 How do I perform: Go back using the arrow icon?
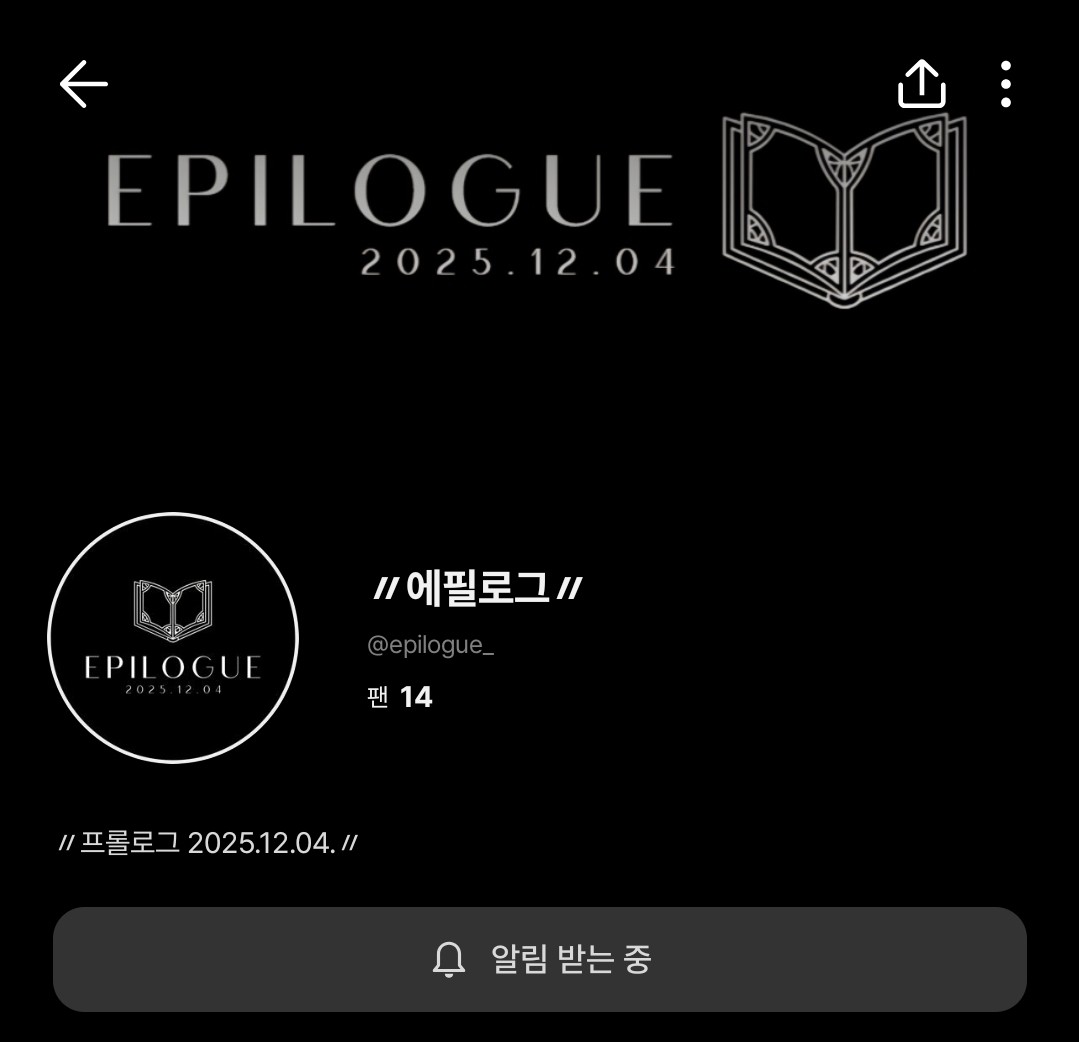coord(84,83)
